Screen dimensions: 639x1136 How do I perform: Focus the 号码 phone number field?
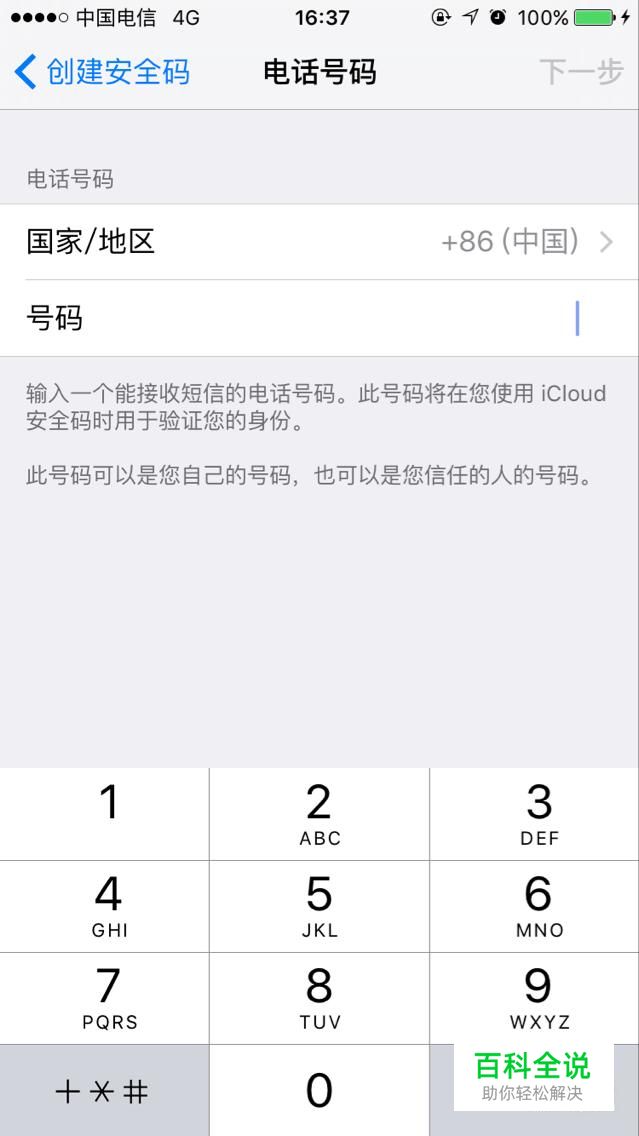[x=320, y=318]
